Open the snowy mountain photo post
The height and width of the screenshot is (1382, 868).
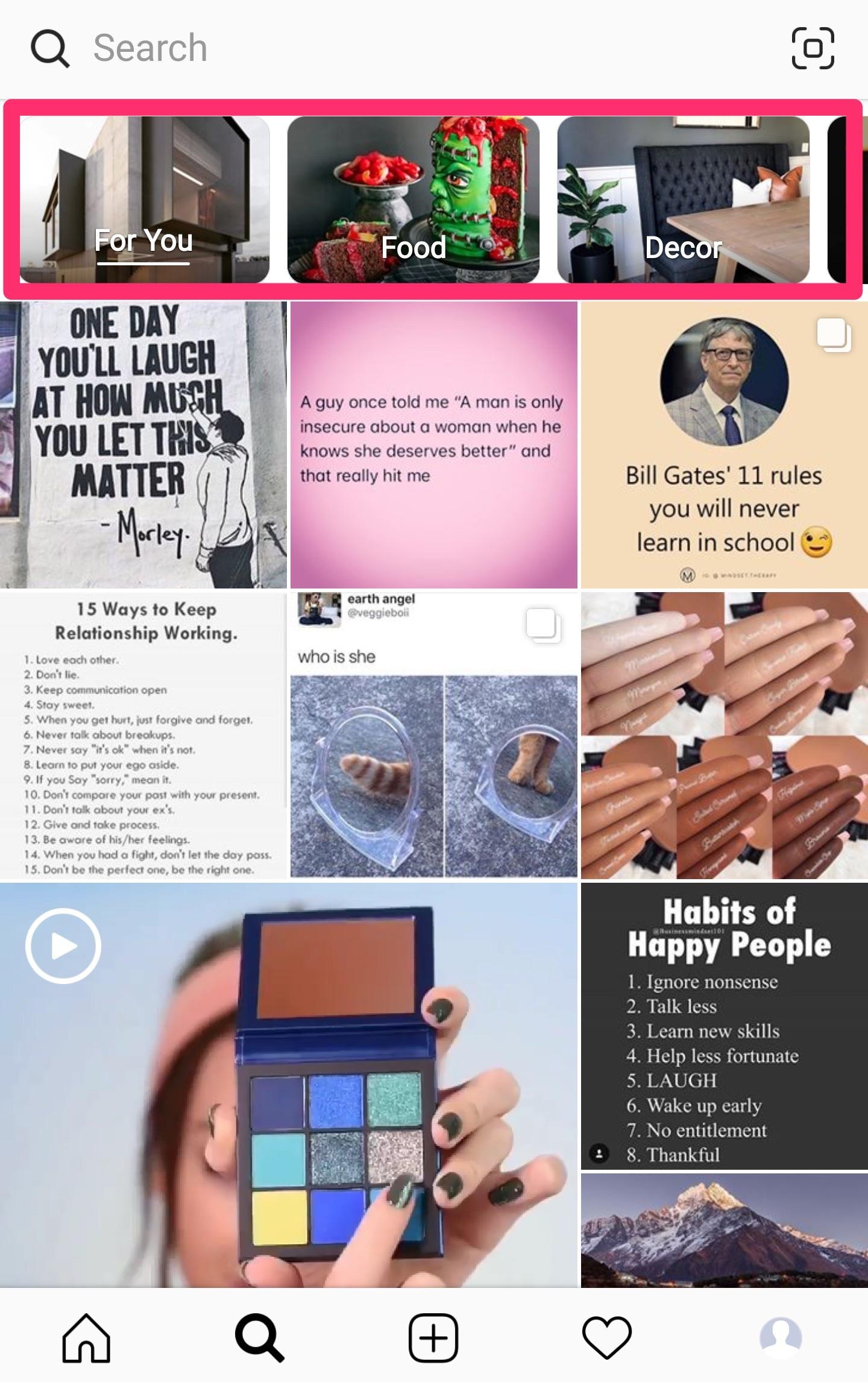click(x=724, y=1230)
